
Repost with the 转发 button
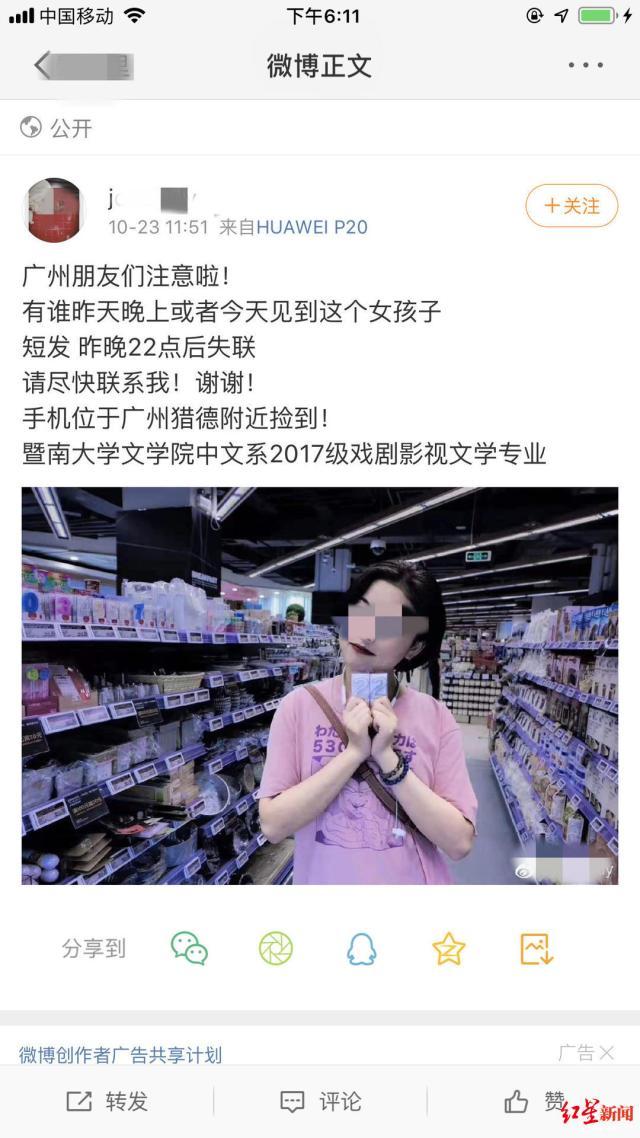click(x=108, y=1102)
